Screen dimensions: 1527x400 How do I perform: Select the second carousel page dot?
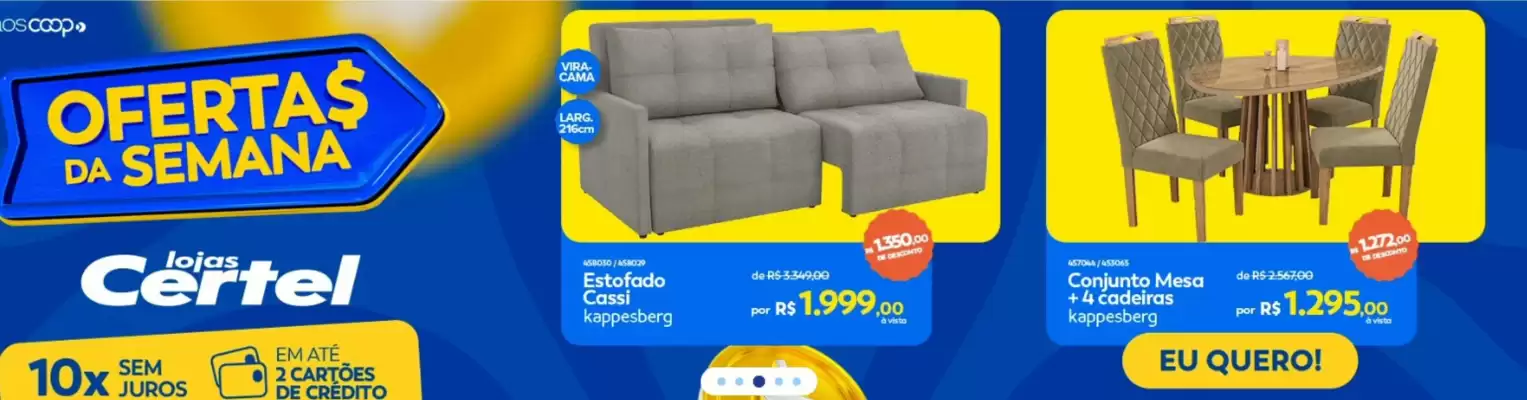[x=740, y=381]
